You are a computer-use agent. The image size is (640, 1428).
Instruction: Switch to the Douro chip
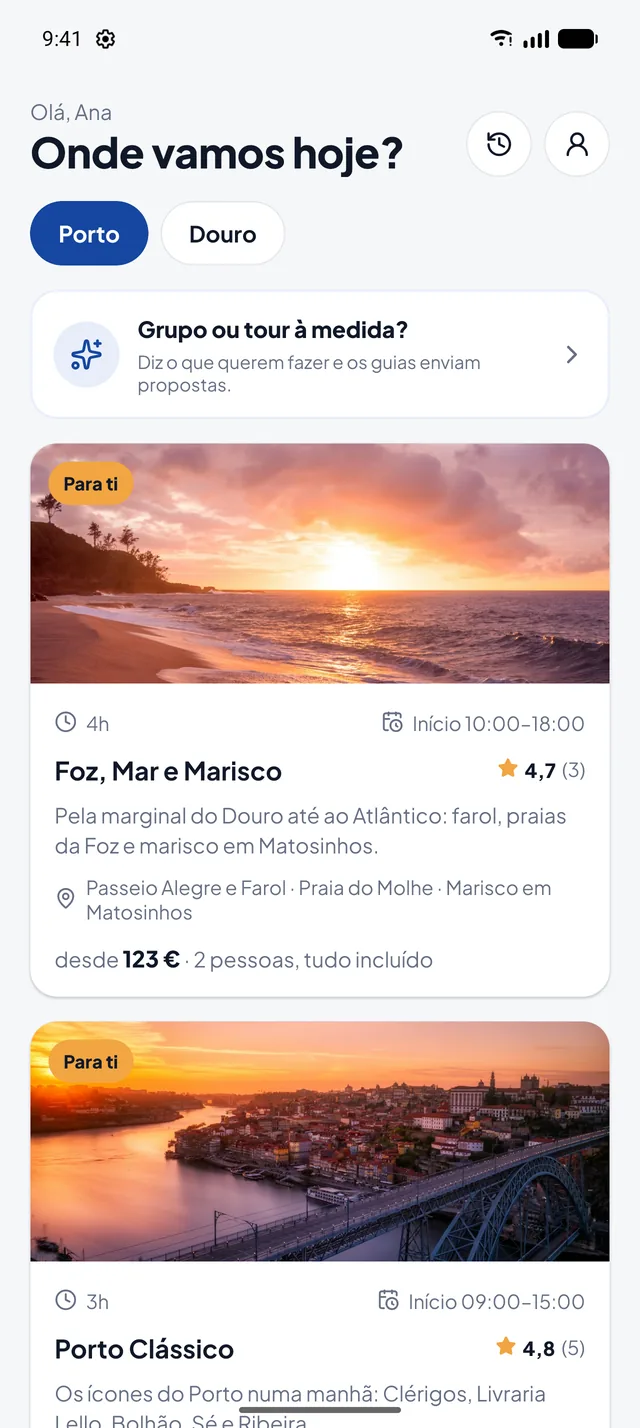click(223, 234)
